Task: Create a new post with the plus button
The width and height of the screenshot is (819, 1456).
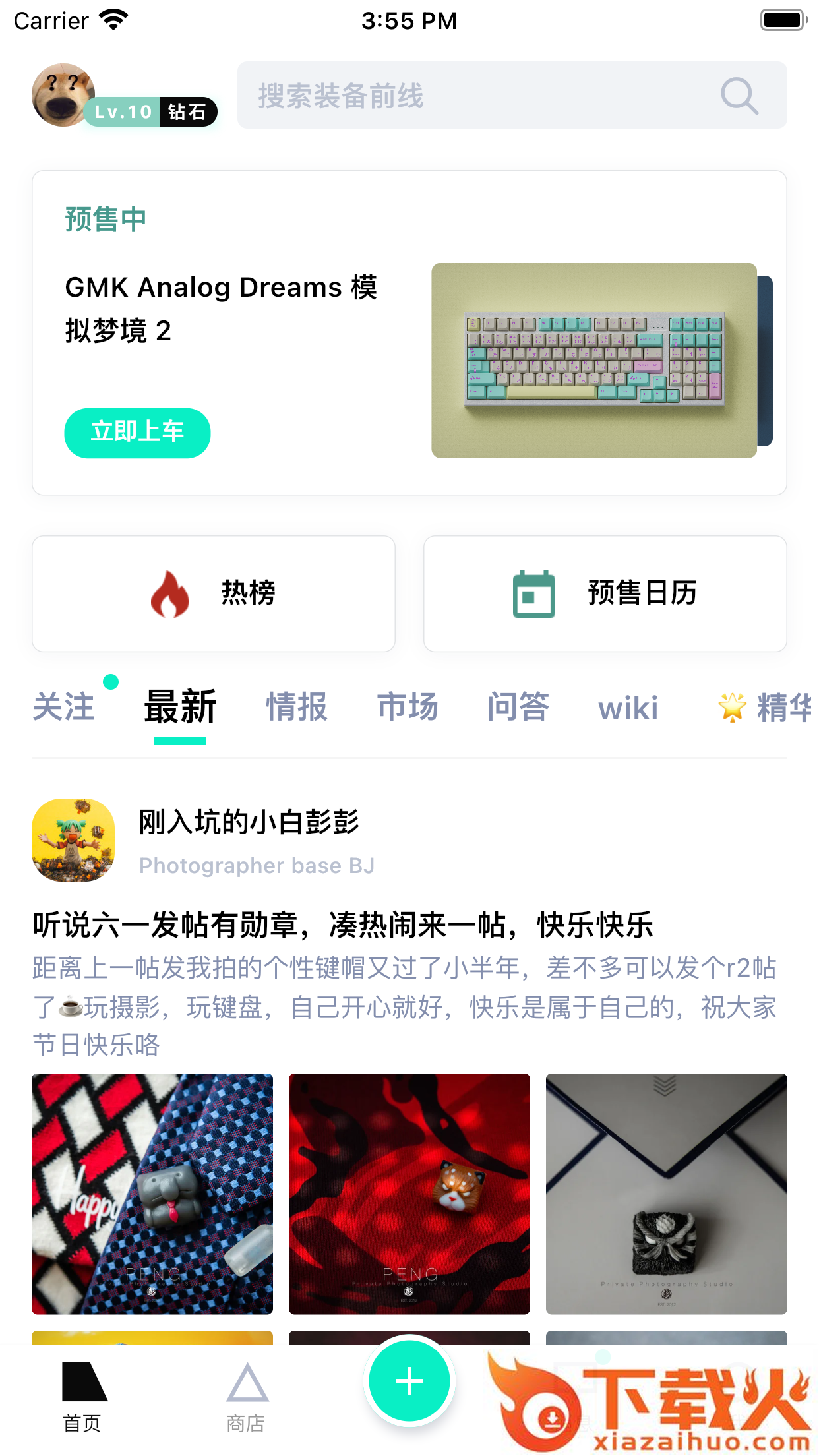Action: [409, 1381]
